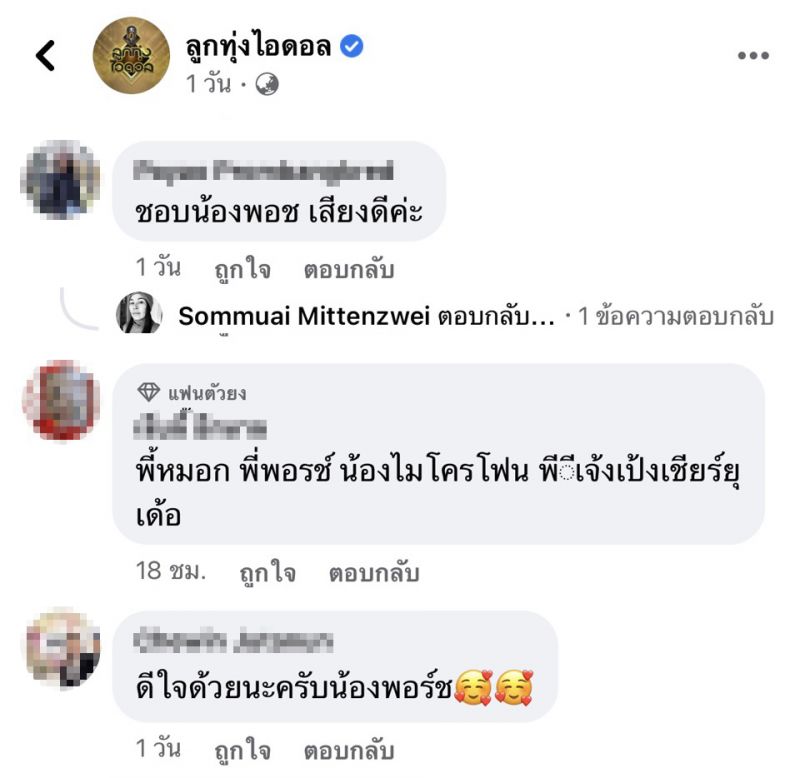Like the 'ดีใจด้วยนะครับน้องพอร์ช' comment

244,749
